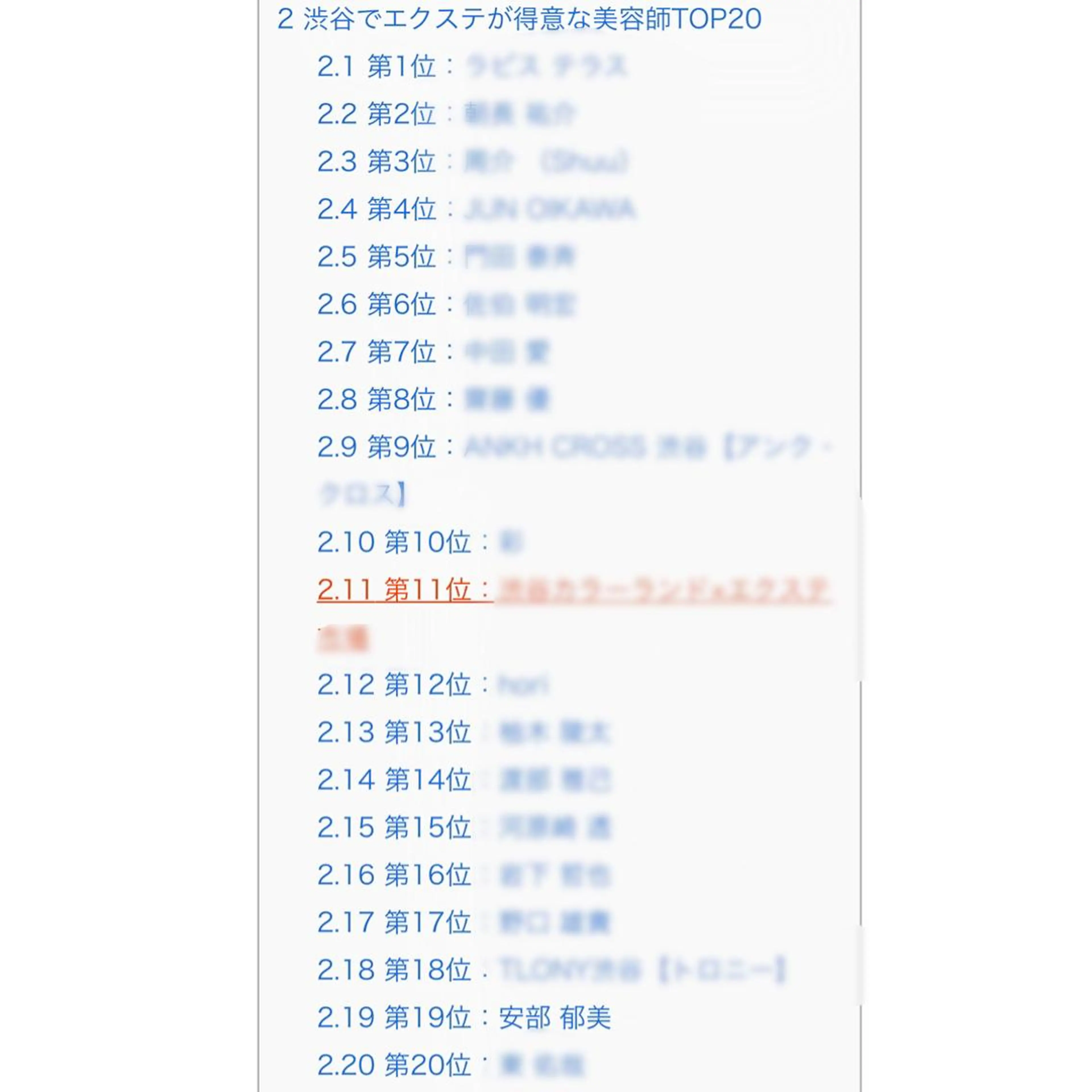The image size is (1092, 1092).
Task: Open section 2 渋谷でエクステが得意な美容師TOP20
Action: pos(519,19)
